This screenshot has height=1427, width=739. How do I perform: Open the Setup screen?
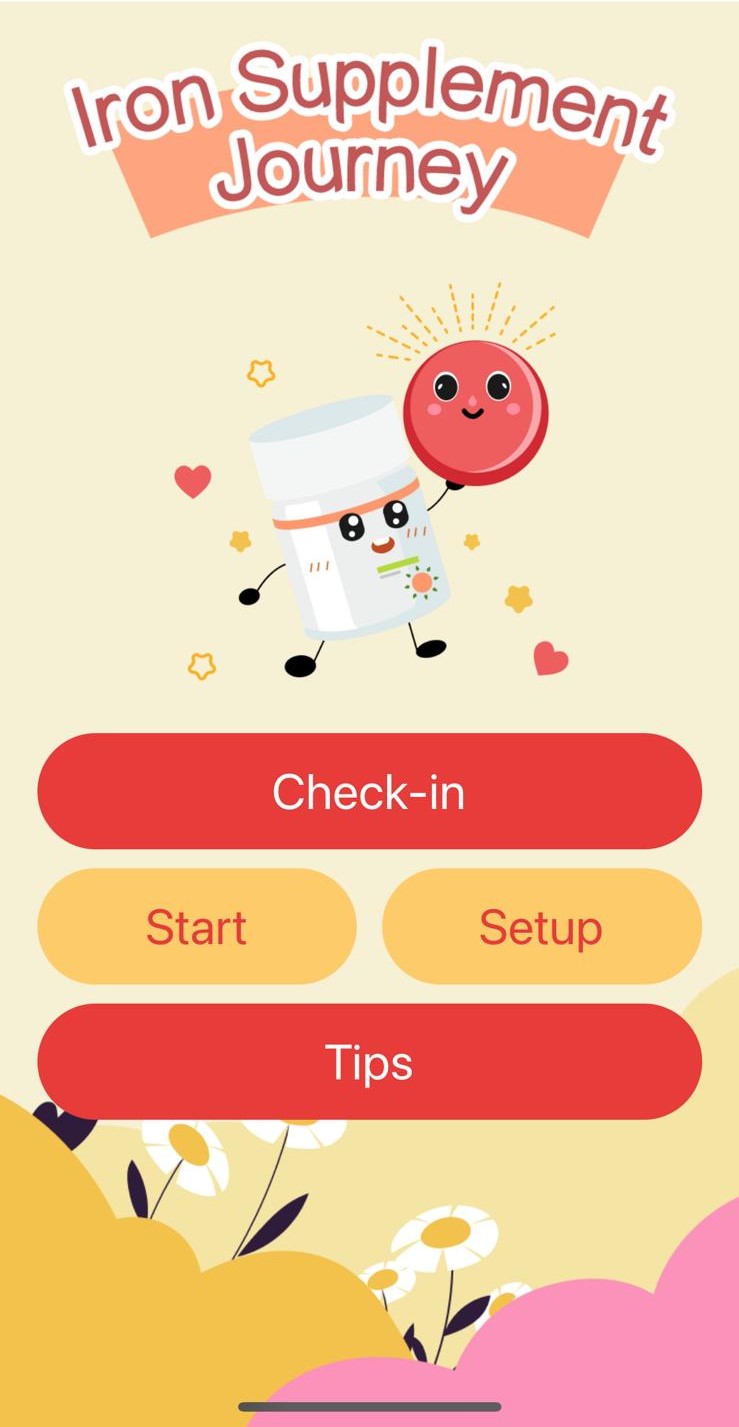[541, 927]
